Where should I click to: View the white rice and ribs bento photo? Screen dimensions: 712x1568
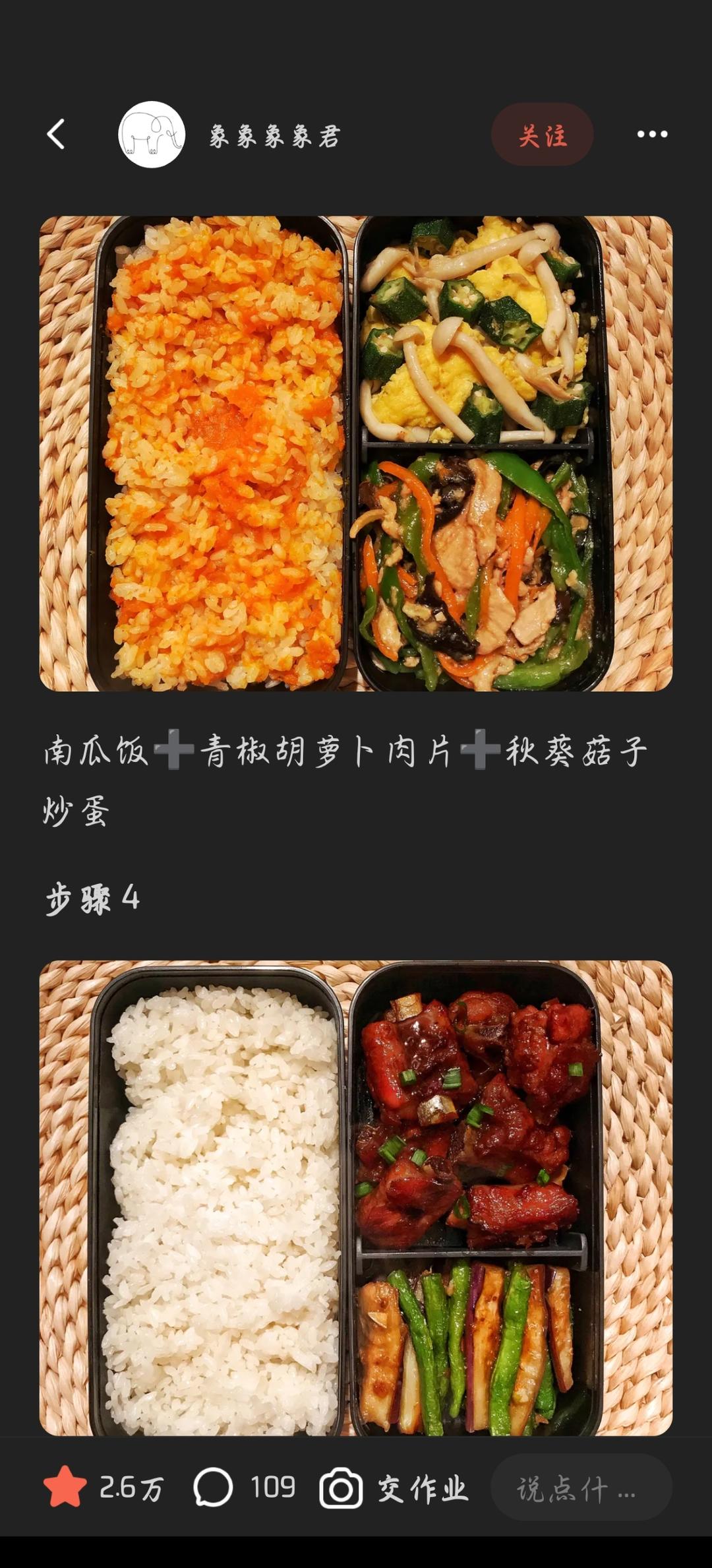pos(356,1197)
